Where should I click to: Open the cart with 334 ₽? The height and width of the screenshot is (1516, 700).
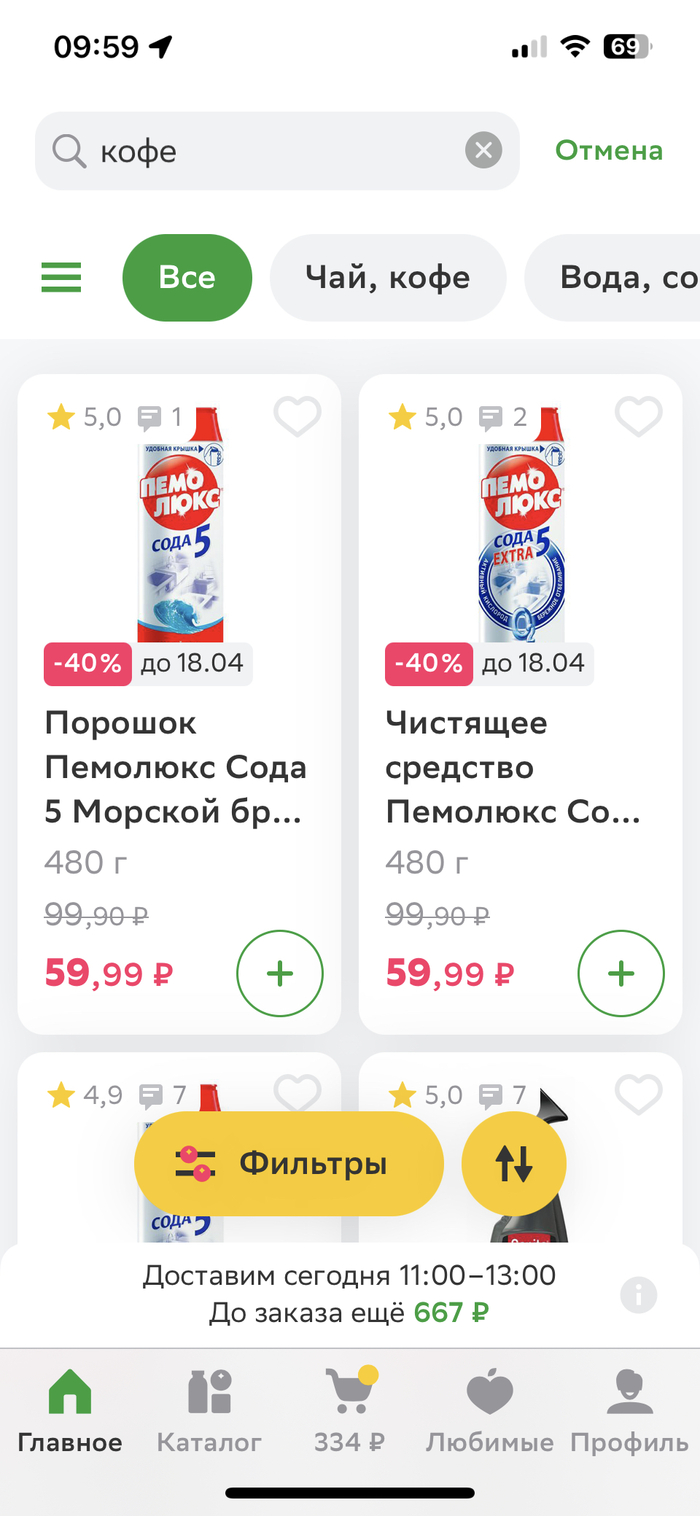[x=349, y=1412]
